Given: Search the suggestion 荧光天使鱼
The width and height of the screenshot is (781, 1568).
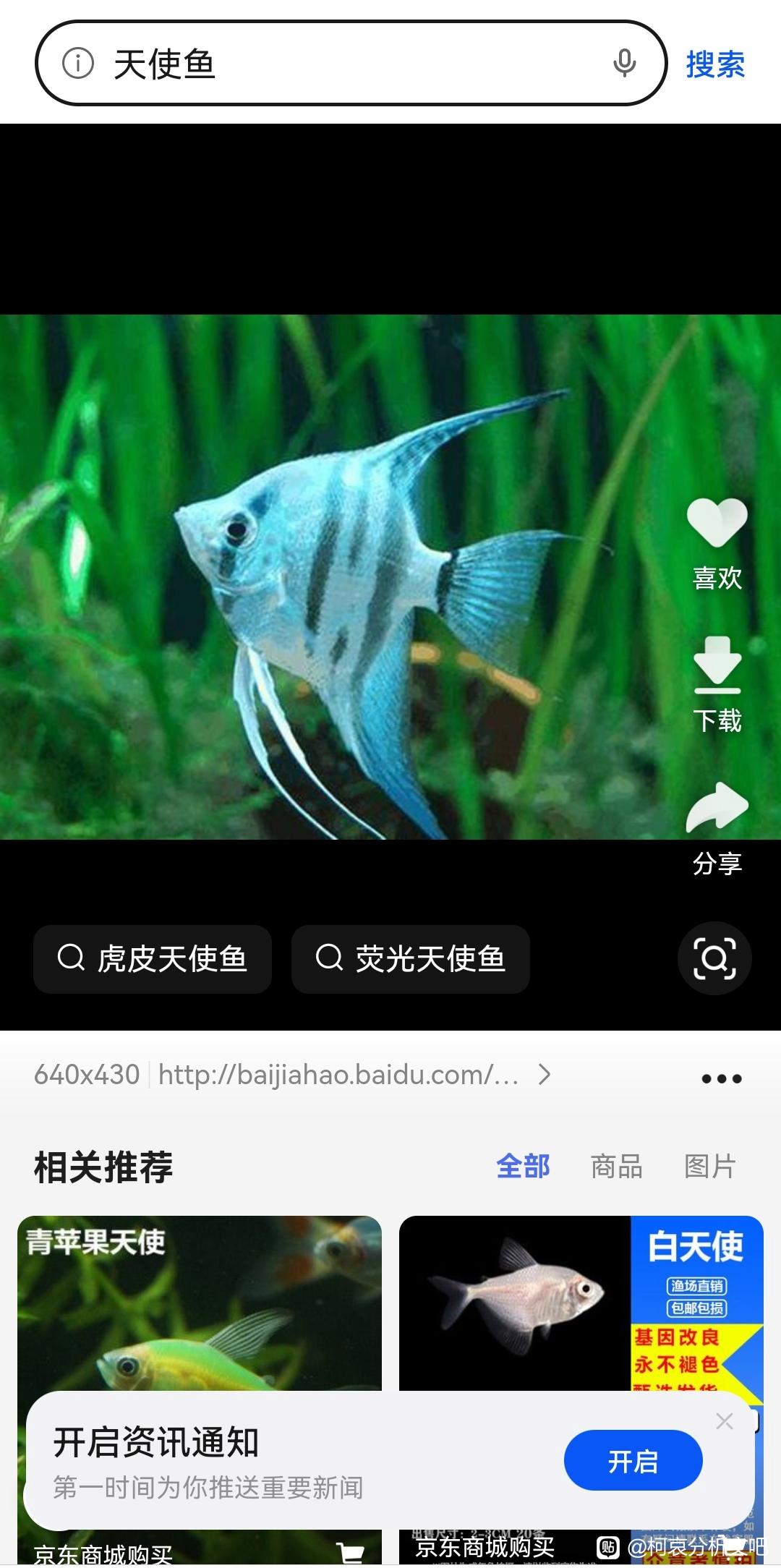Looking at the screenshot, I should coord(411,959).
